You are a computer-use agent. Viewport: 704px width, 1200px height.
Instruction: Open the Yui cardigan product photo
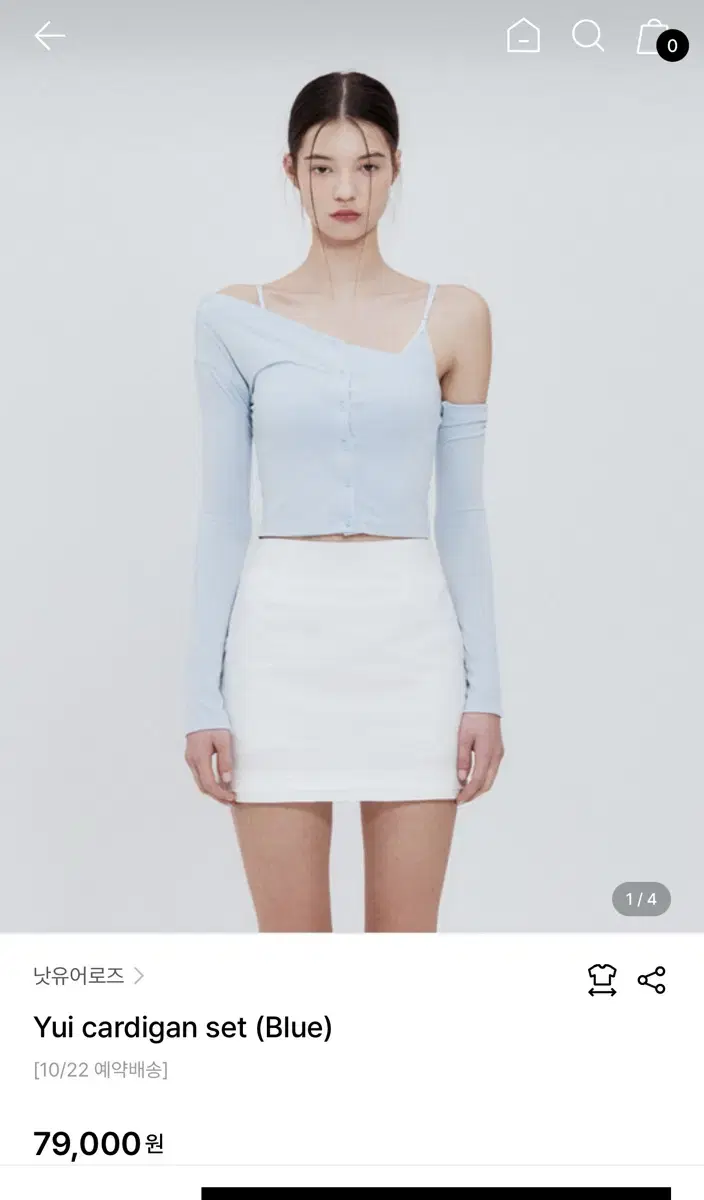click(x=352, y=466)
